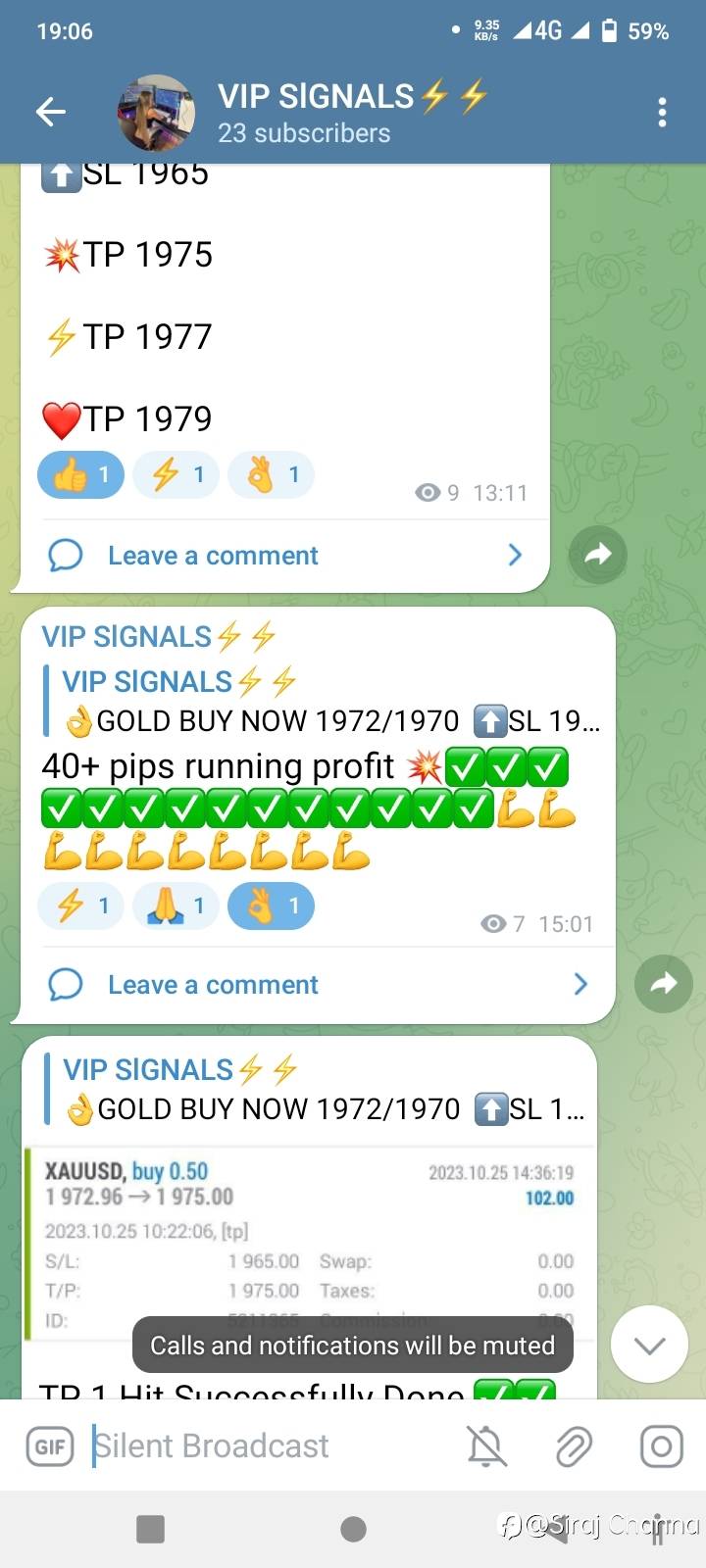Focus the Silent Broadcast message field

click(265, 1446)
